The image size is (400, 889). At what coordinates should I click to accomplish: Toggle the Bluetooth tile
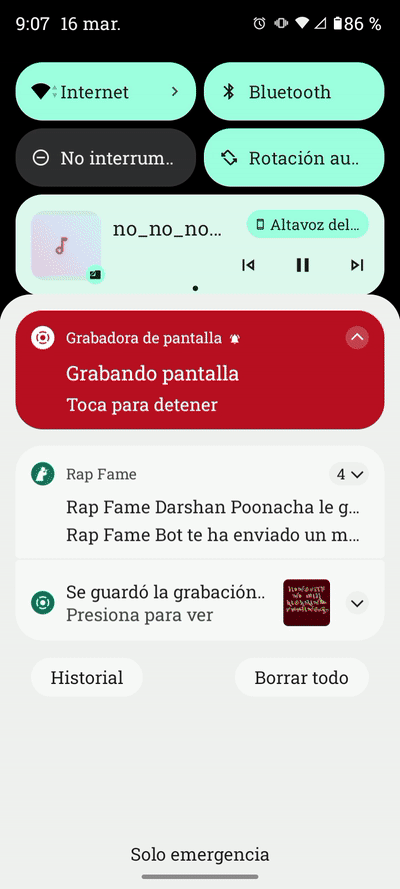tap(294, 91)
